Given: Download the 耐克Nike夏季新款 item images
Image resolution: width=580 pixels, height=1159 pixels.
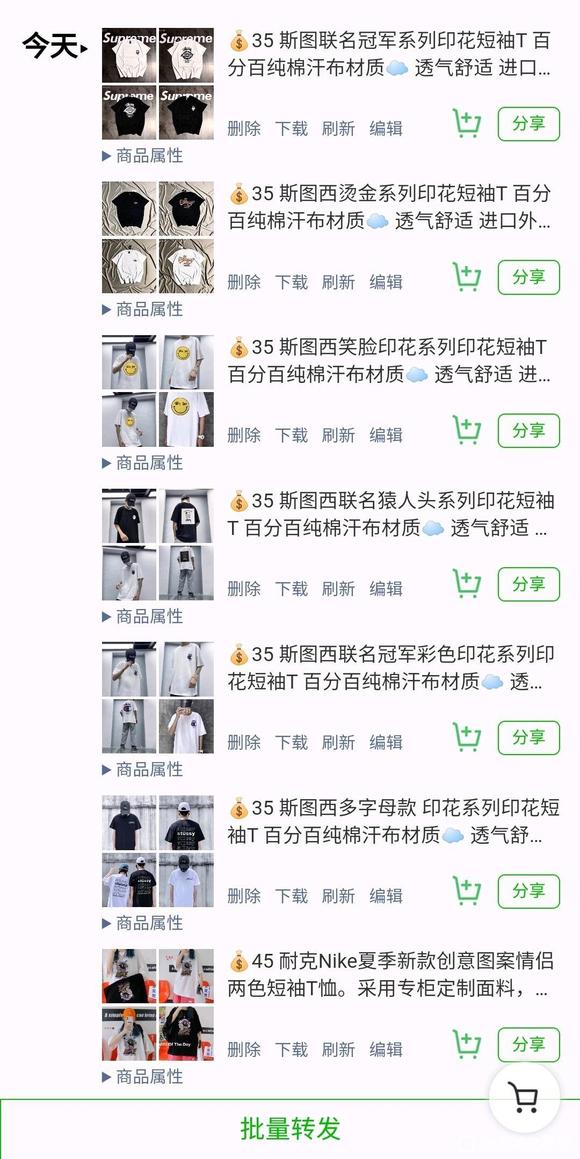Looking at the screenshot, I should point(291,1049).
